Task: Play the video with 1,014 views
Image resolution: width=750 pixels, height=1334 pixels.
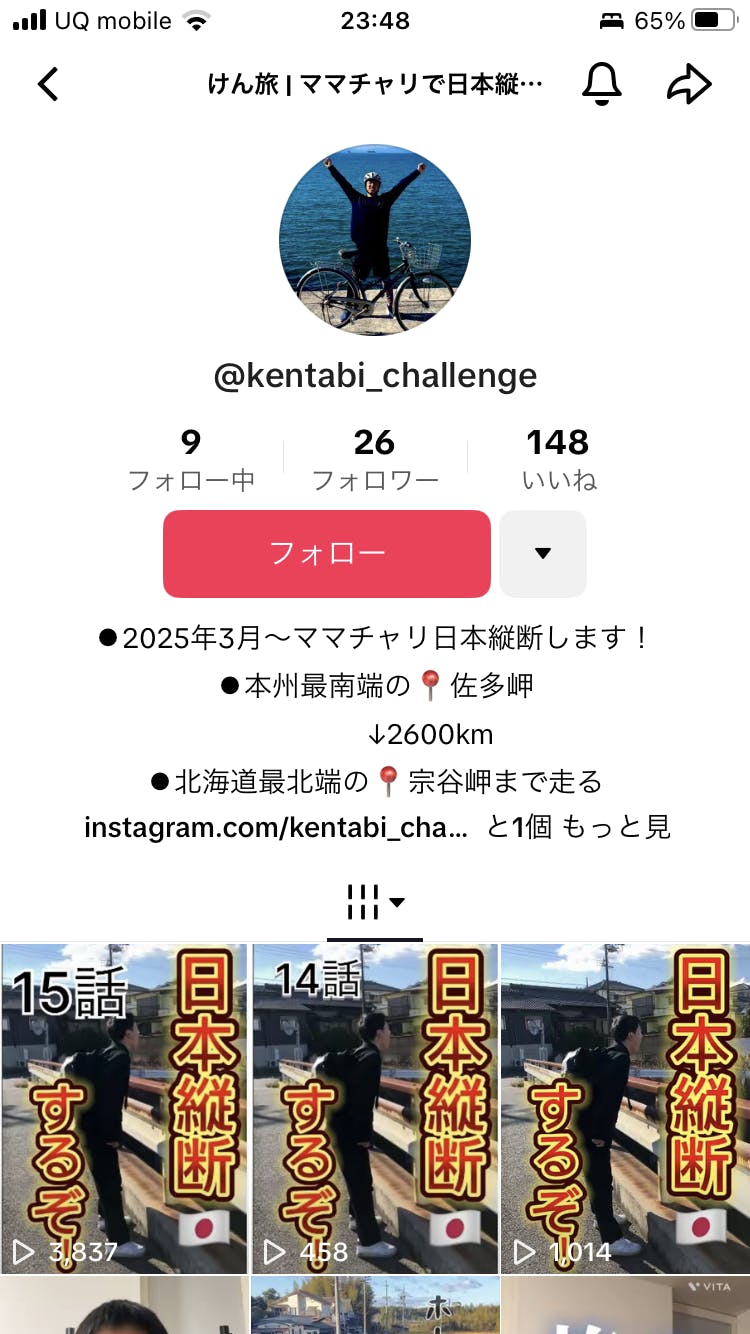Action: point(625,1108)
